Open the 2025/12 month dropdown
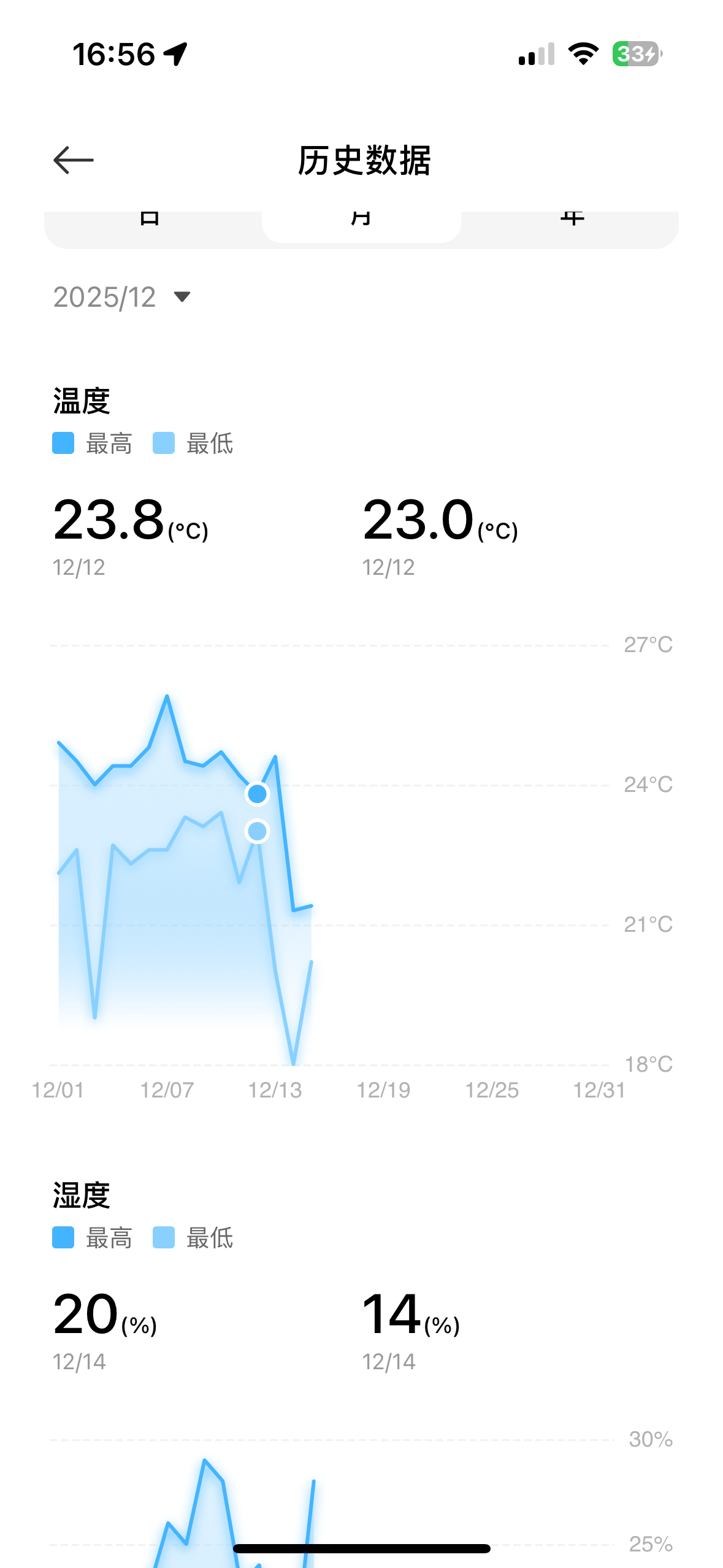The image size is (723, 1568). [x=123, y=298]
